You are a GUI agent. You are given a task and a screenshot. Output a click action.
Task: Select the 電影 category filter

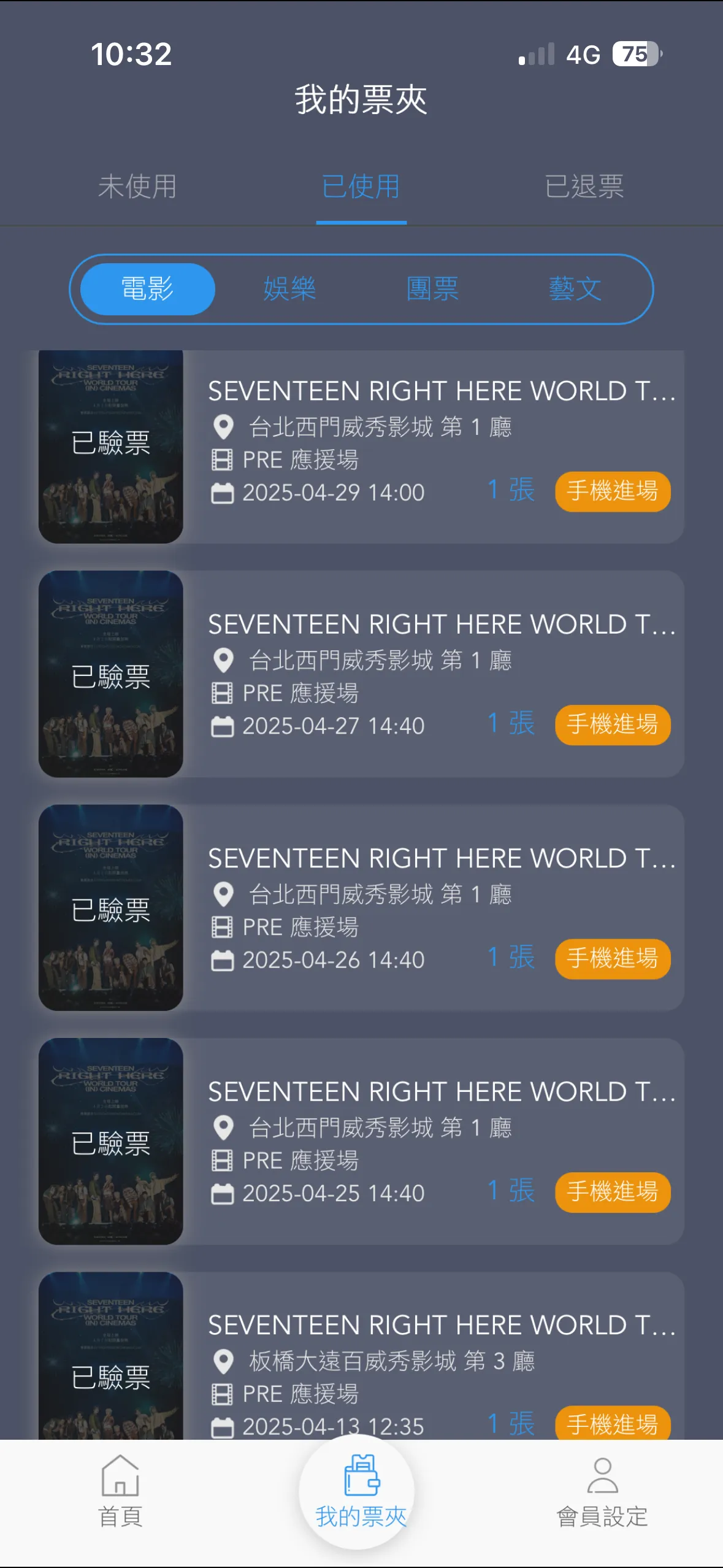tap(148, 289)
